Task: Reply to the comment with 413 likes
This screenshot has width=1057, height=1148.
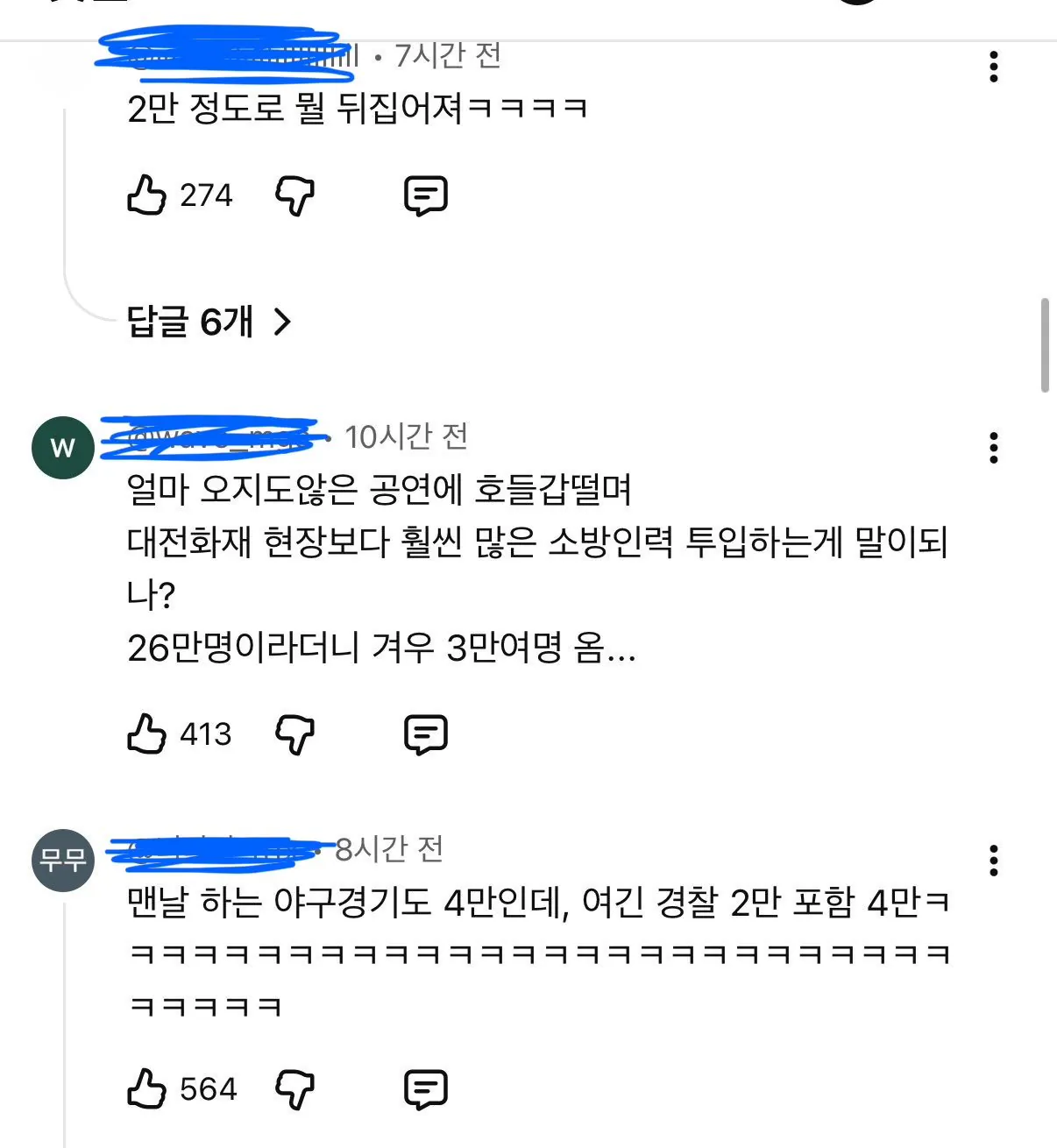Action: [x=426, y=734]
